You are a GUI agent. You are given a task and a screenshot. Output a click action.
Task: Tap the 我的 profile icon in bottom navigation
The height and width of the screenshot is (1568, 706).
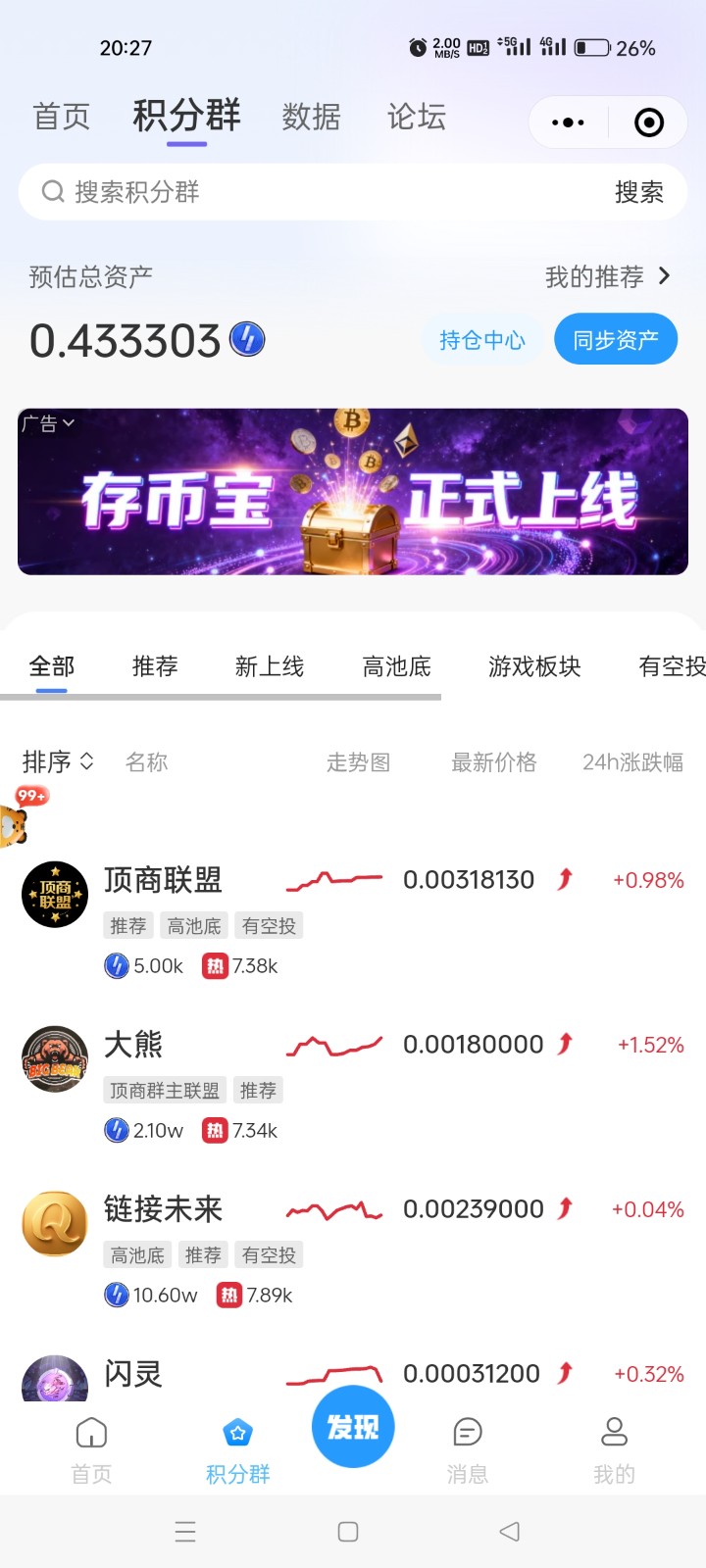click(614, 1433)
